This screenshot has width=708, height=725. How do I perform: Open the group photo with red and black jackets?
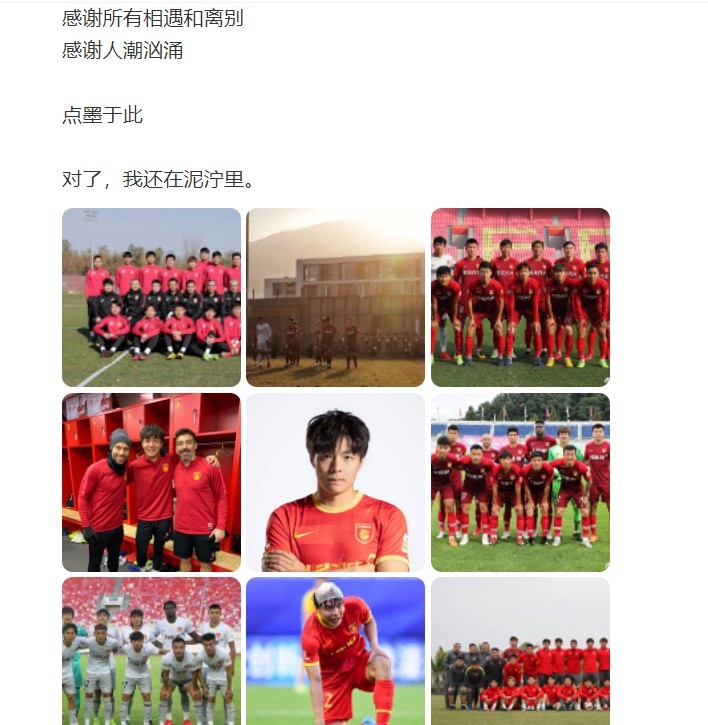pos(151,297)
